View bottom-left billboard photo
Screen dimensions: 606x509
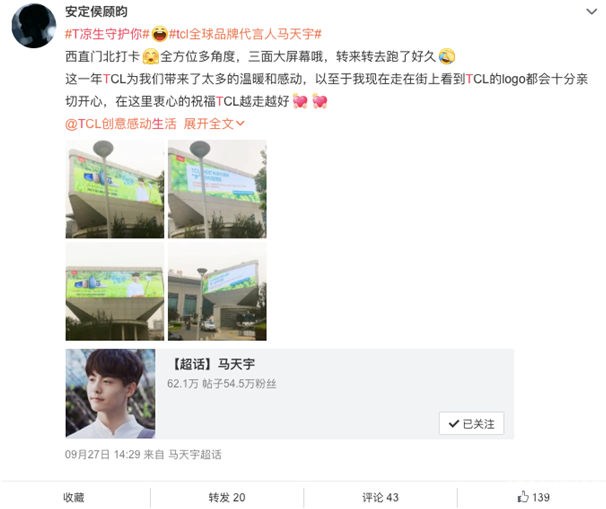click(x=115, y=291)
